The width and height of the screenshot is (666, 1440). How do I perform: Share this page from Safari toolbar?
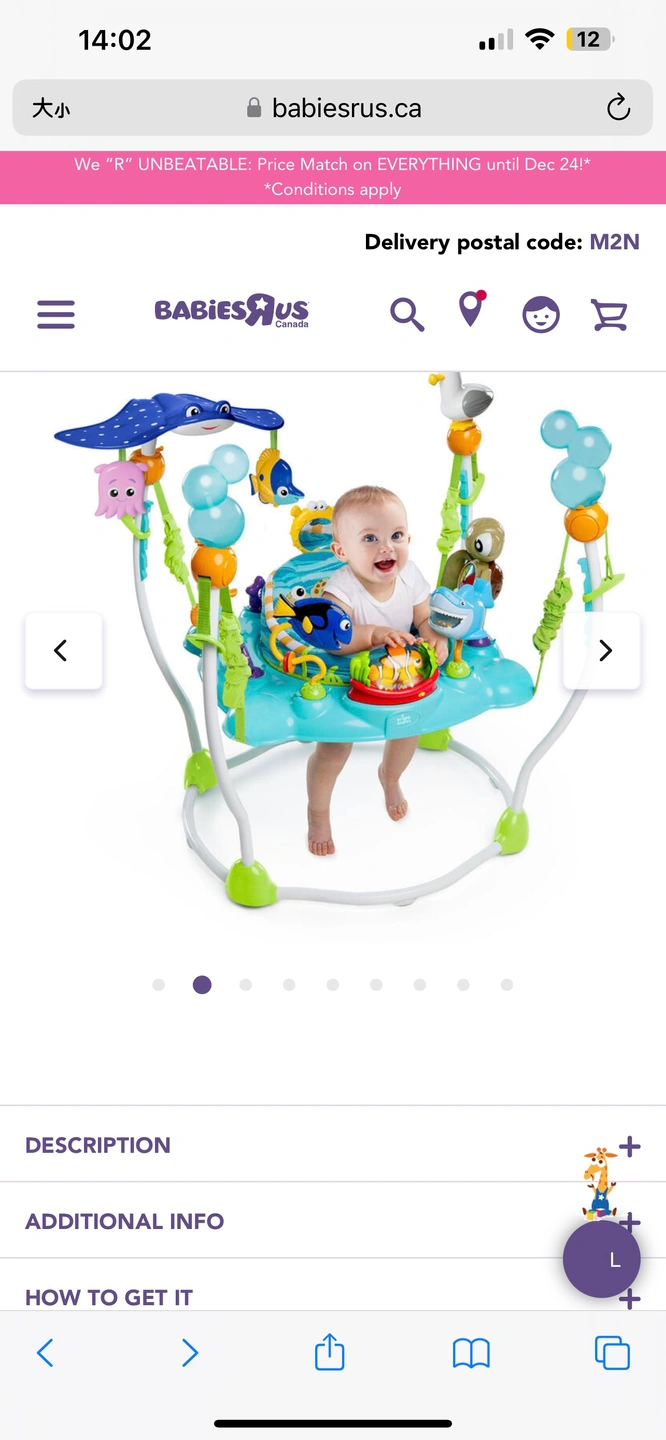tap(330, 1354)
